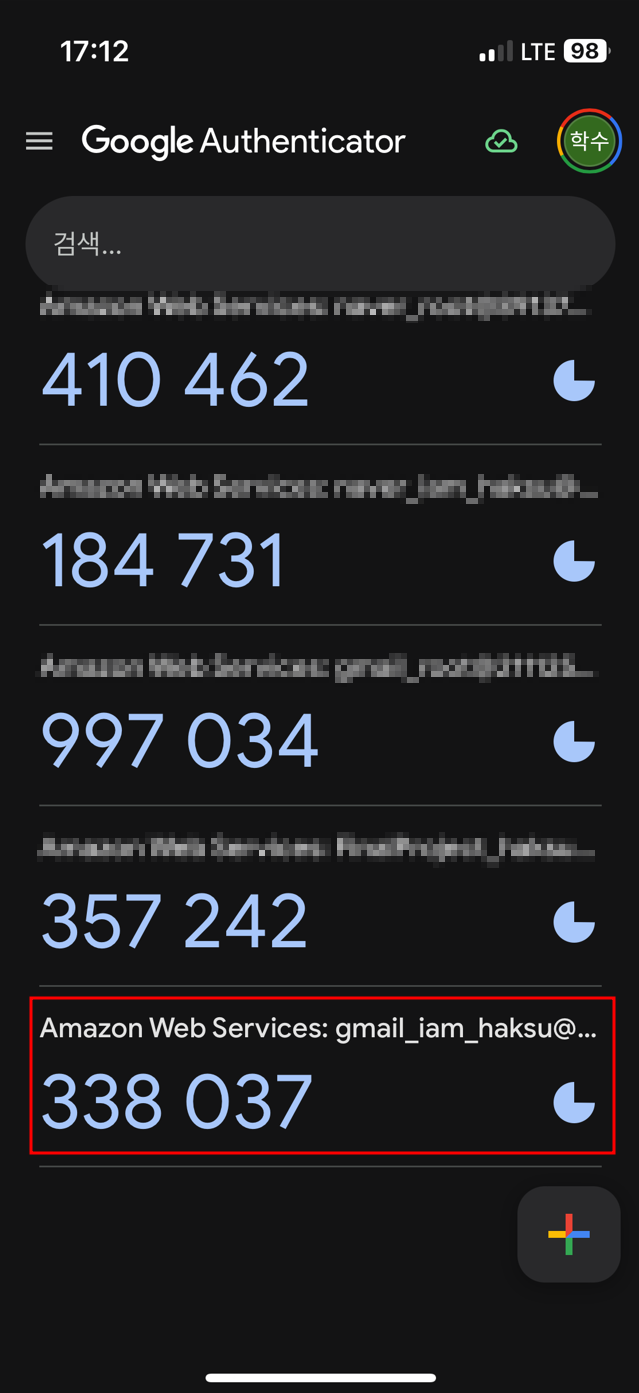Copy the 410 462 code

point(176,380)
